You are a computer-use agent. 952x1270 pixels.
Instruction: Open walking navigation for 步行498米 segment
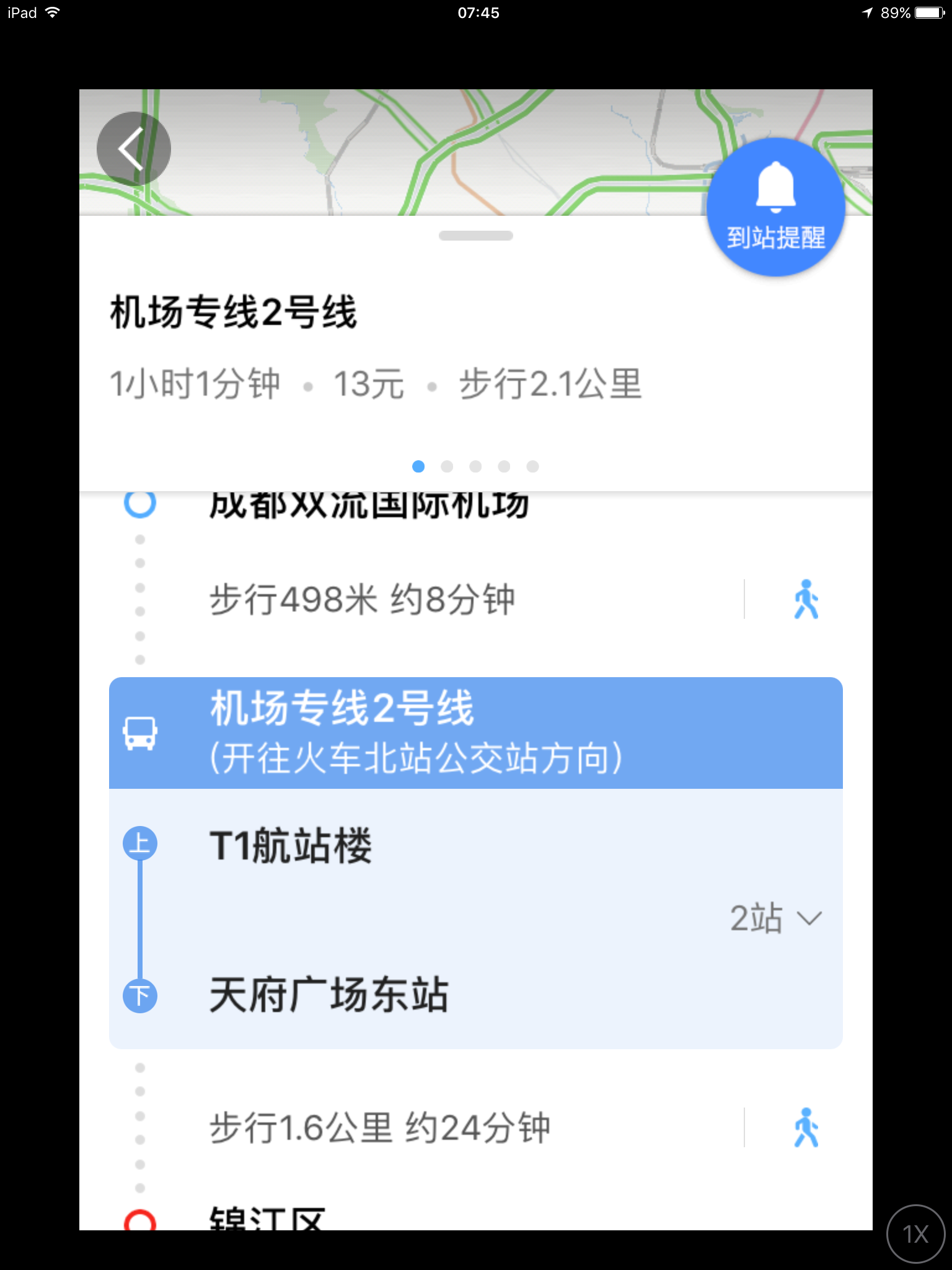tap(806, 600)
